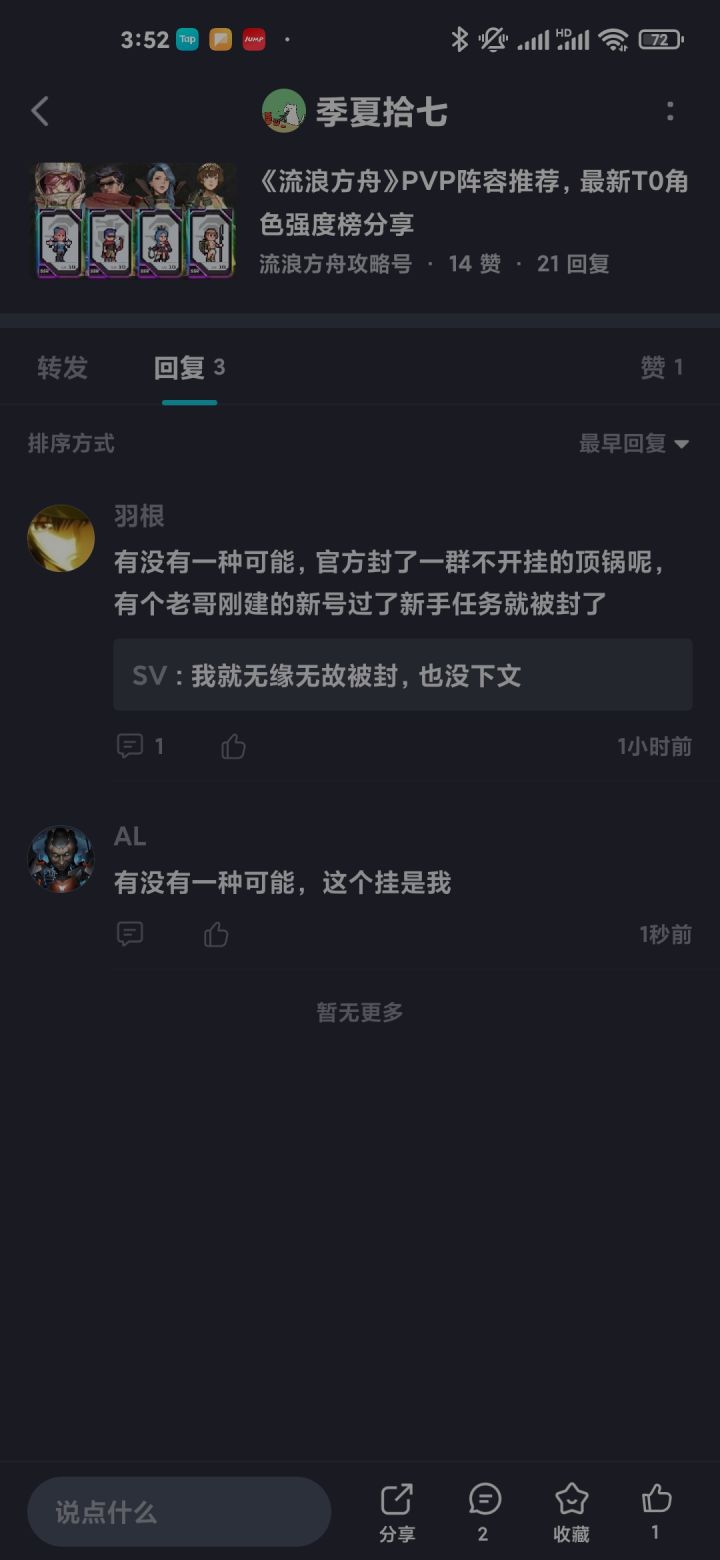Tap the 说点什么 comment input field
Image resolution: width=720 pixels, height=1560 pixels.
[180, 1512]
